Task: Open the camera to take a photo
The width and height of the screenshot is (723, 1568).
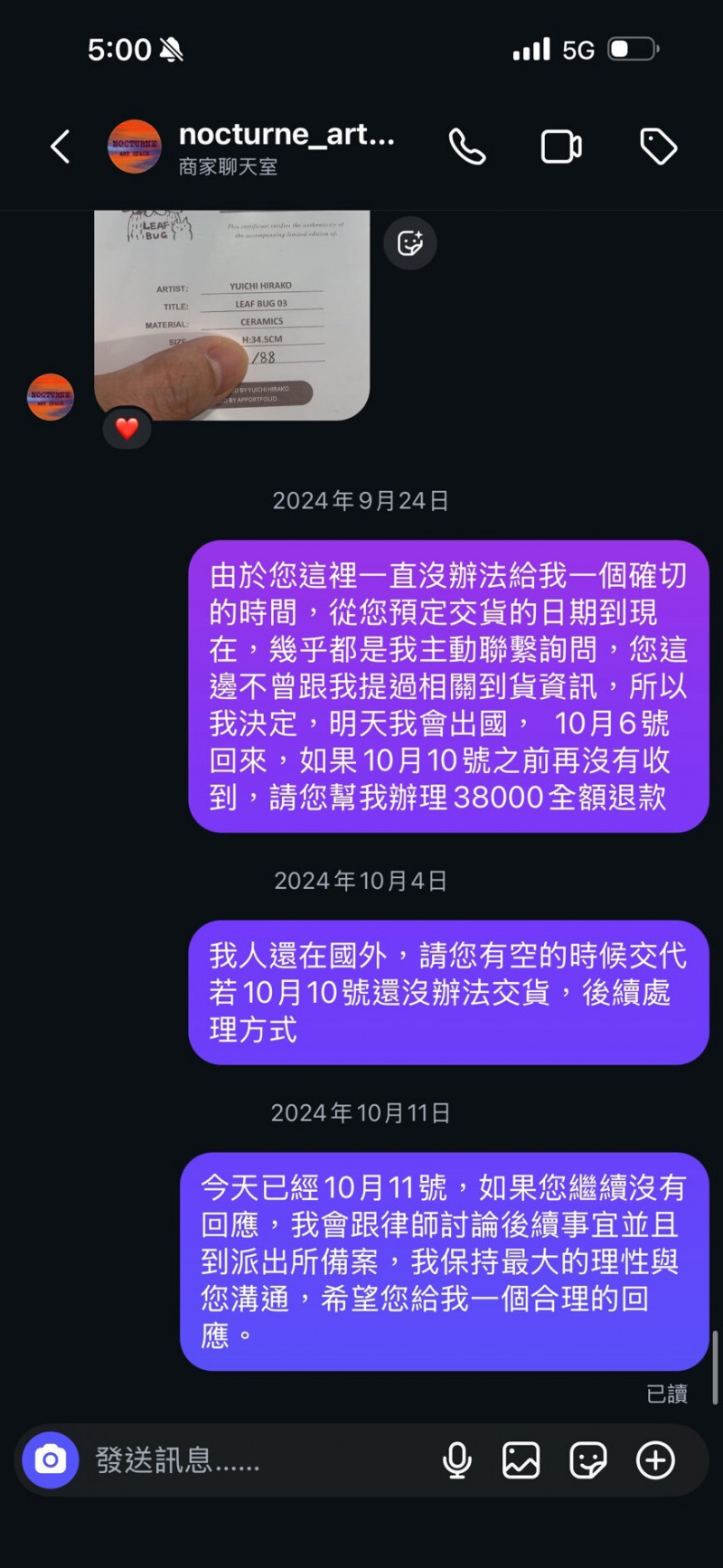Action: click(50, 1459)
